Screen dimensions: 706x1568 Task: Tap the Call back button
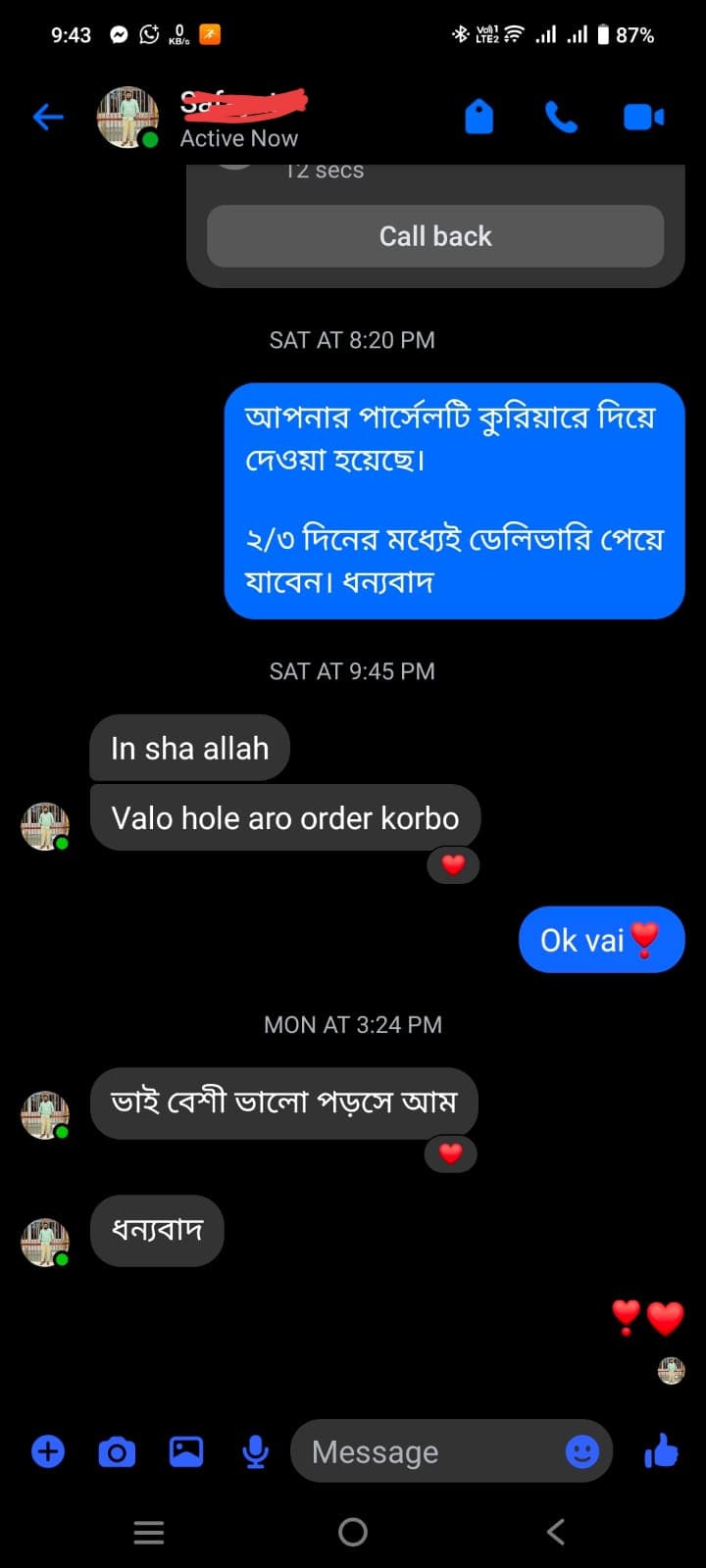pyautogui.click(x=435, y=236)
